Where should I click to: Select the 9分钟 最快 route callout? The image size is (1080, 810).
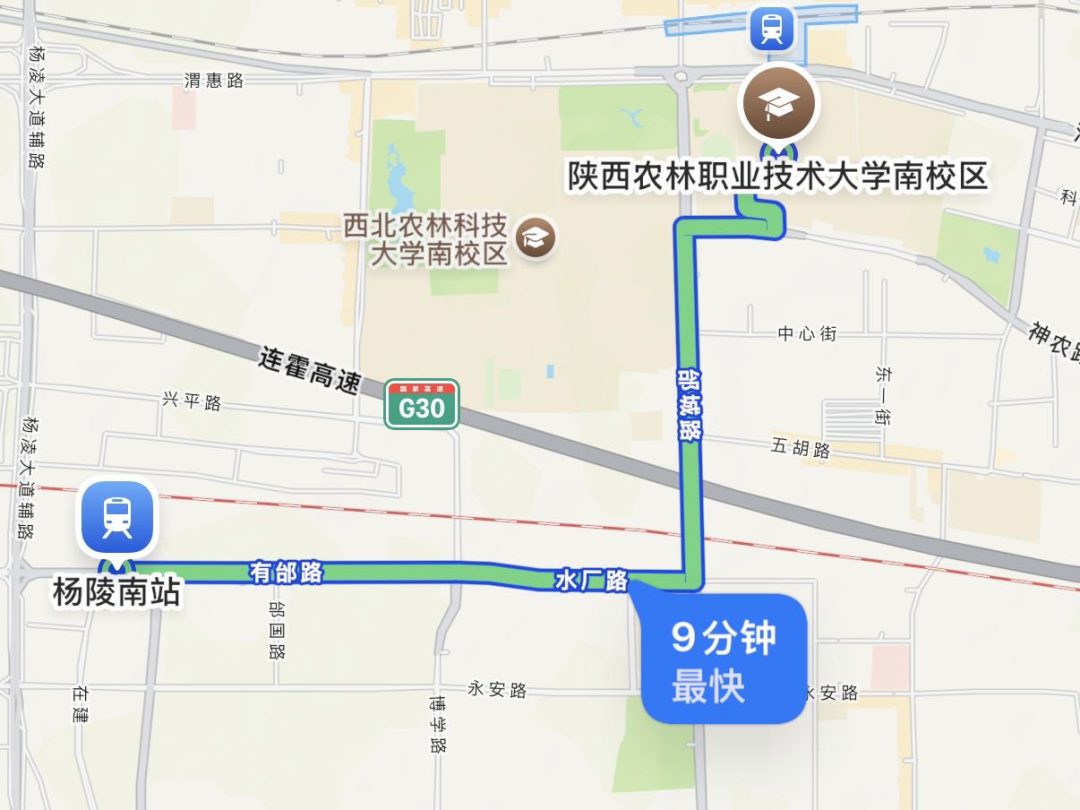coord(723,659)
